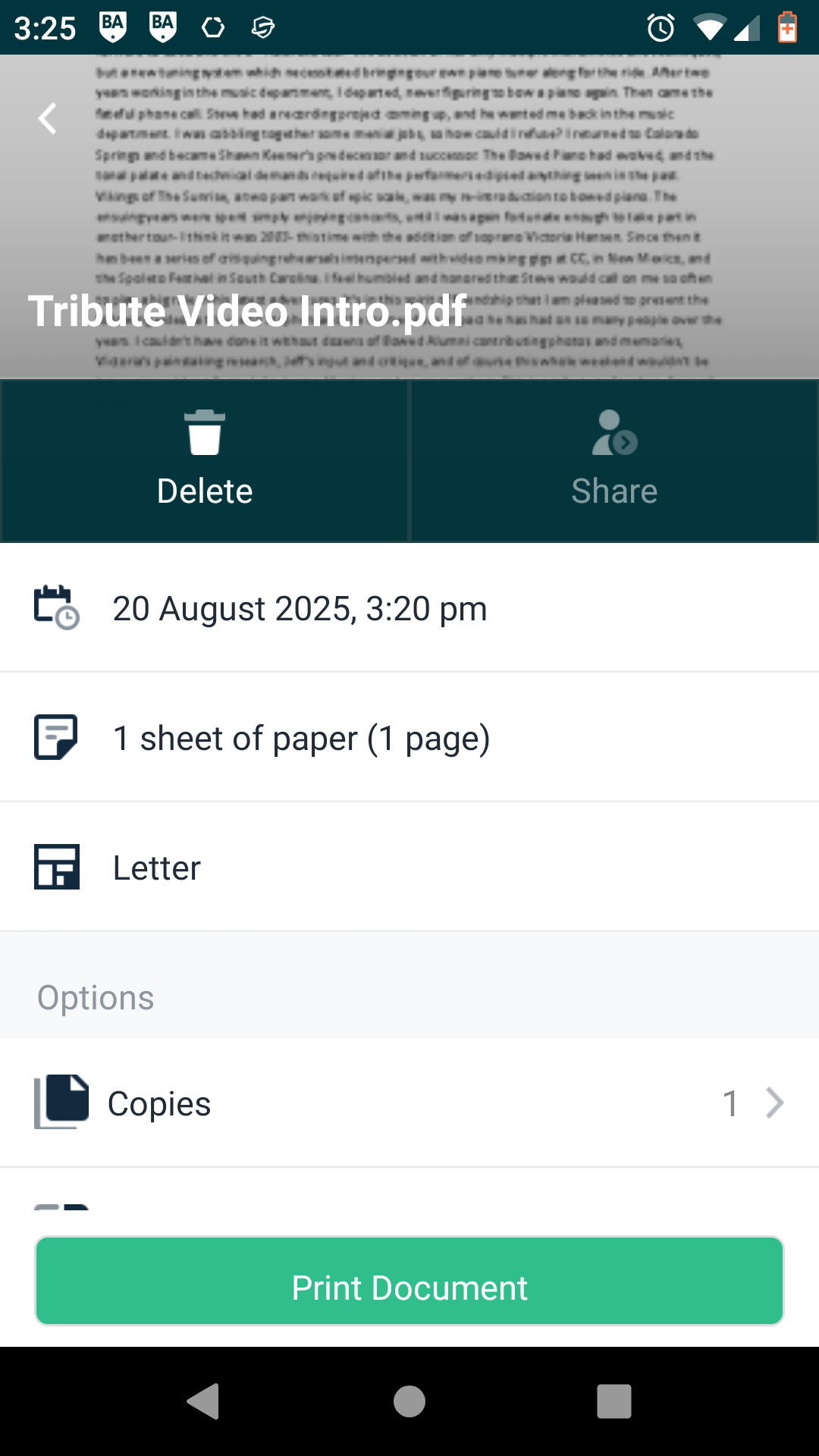The image size is (819, 1456).
Task: Open the Copies option
Action: tap(409, 1103)
